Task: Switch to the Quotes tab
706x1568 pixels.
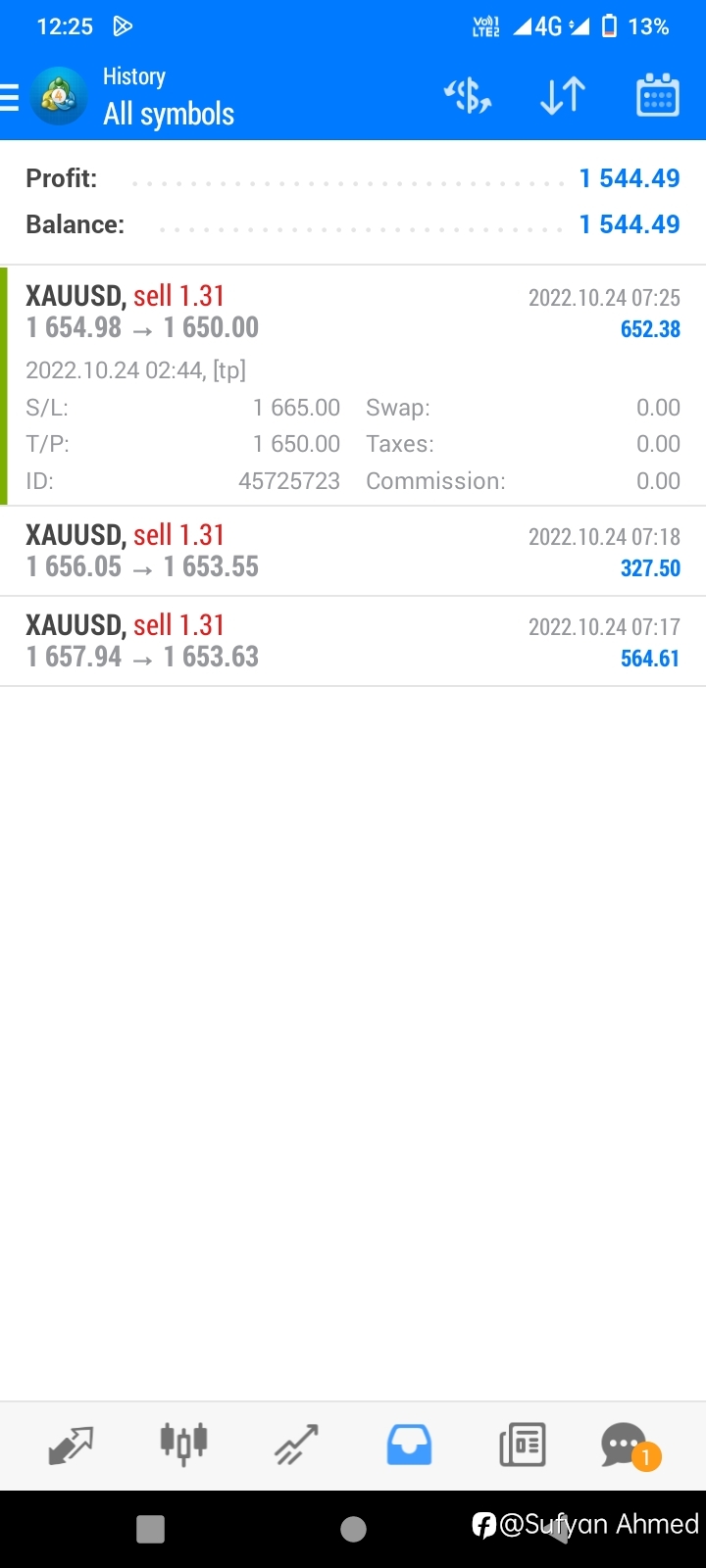Action: 71,1445
